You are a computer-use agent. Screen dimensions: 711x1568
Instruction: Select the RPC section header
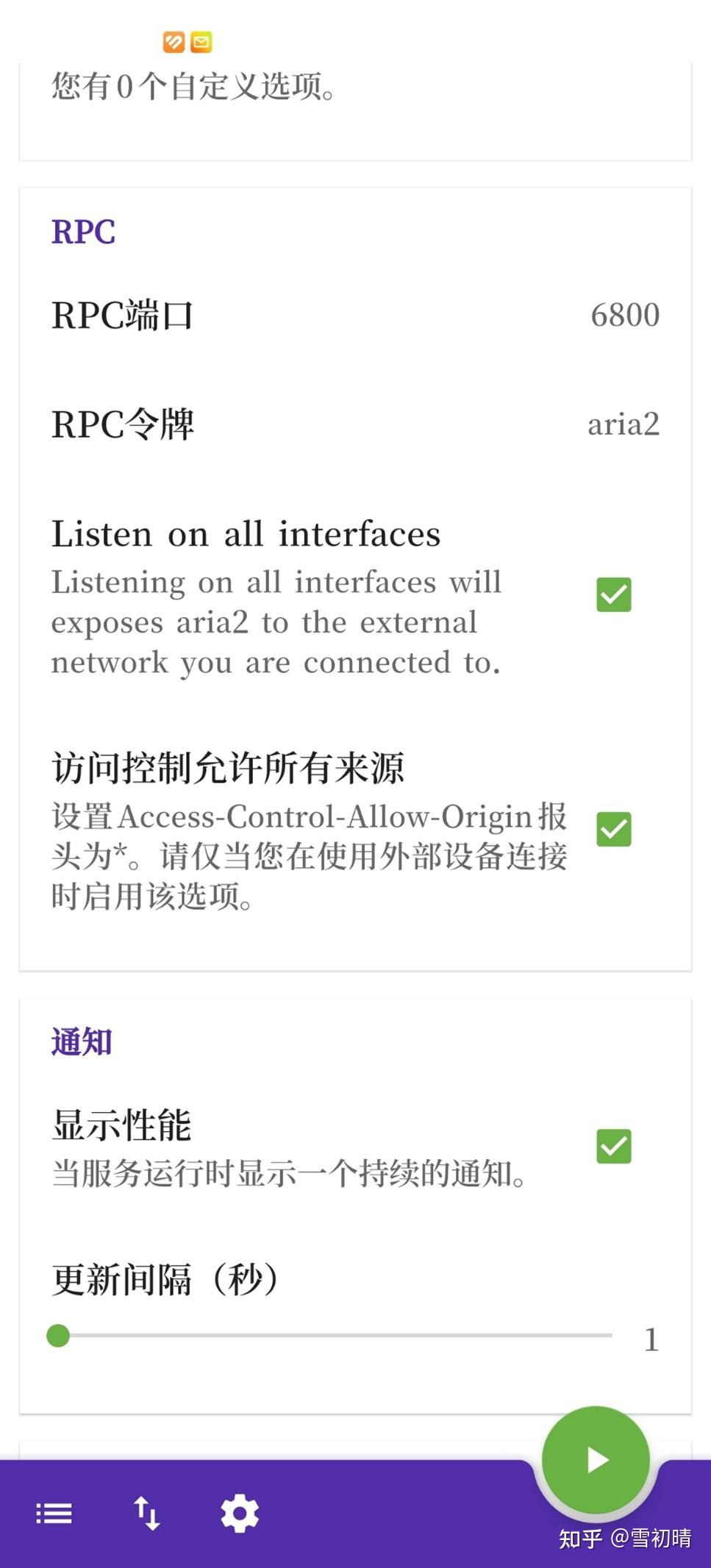pyautogui.click(x=82, y=232)
